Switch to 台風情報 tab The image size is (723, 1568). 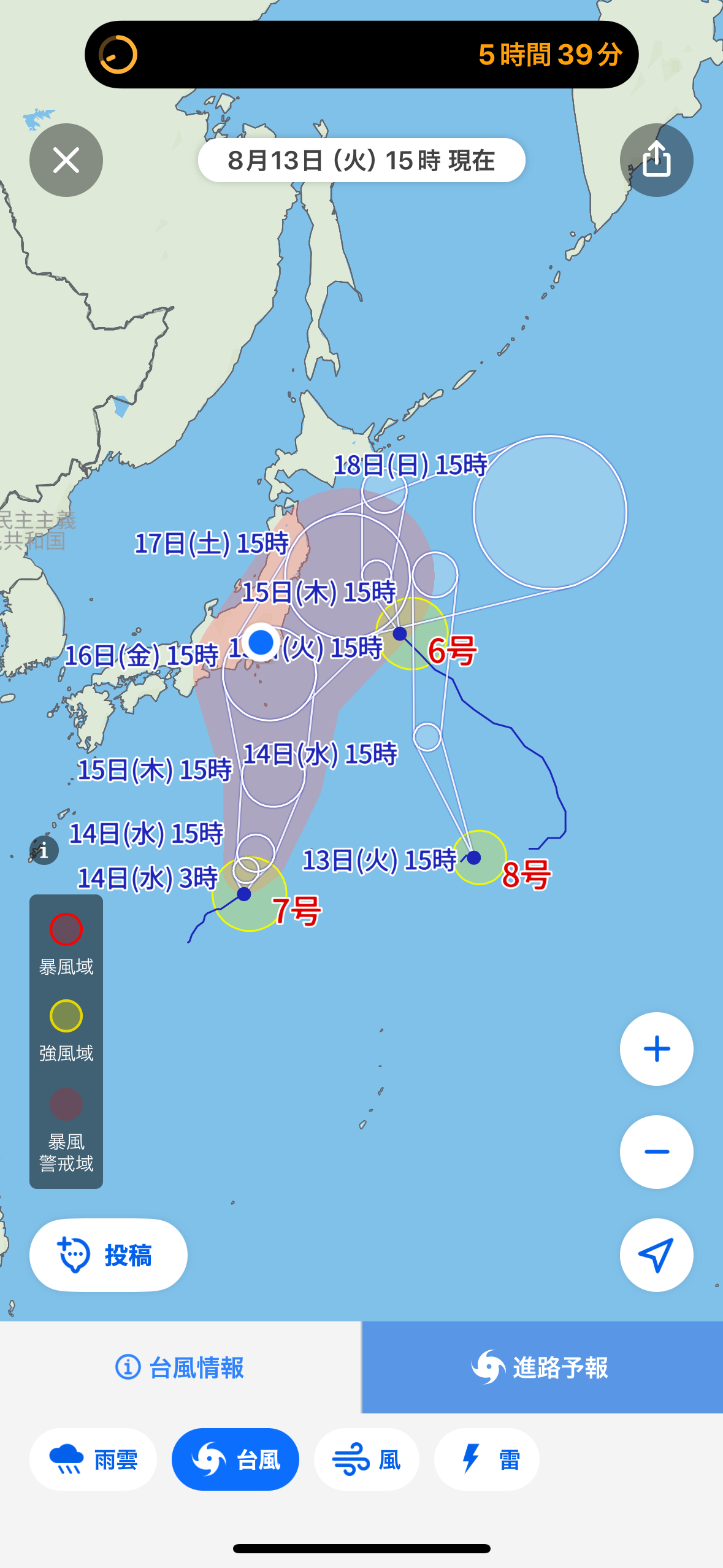[180, 1367]
